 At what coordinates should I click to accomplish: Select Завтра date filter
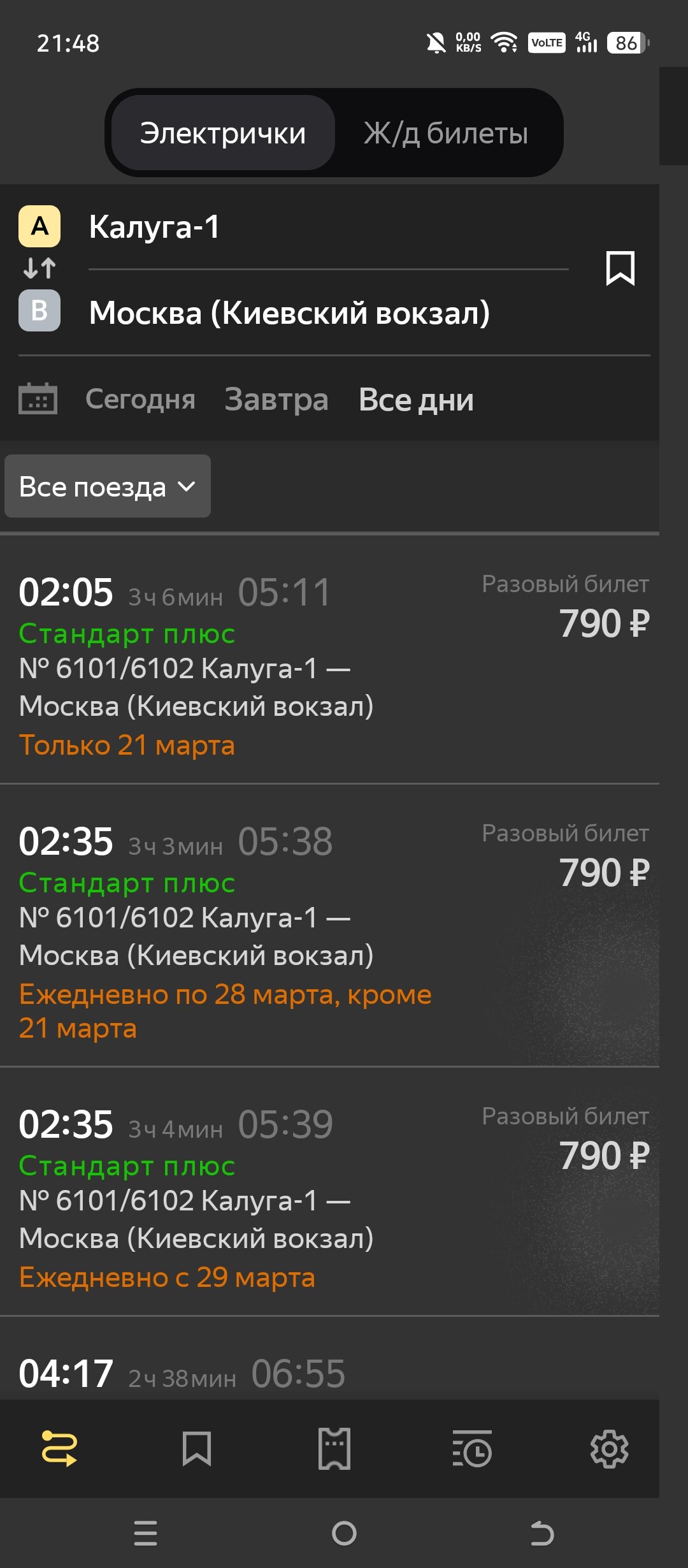276,400
